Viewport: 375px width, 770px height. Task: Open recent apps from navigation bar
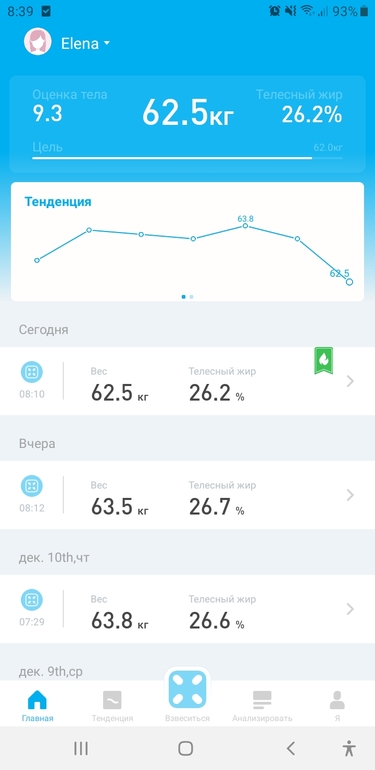[81, 748]
